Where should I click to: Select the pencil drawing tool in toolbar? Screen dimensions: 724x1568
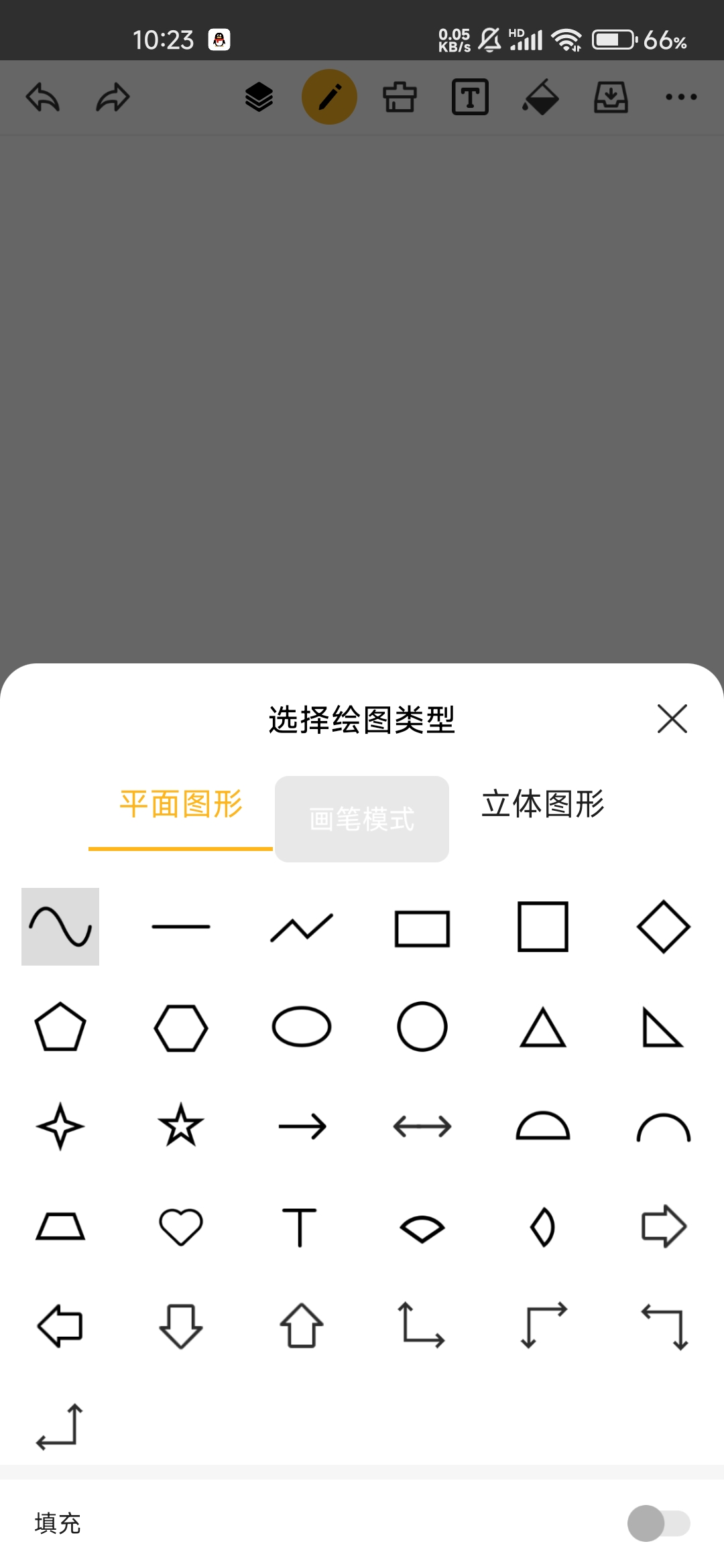tap(329, 96)
